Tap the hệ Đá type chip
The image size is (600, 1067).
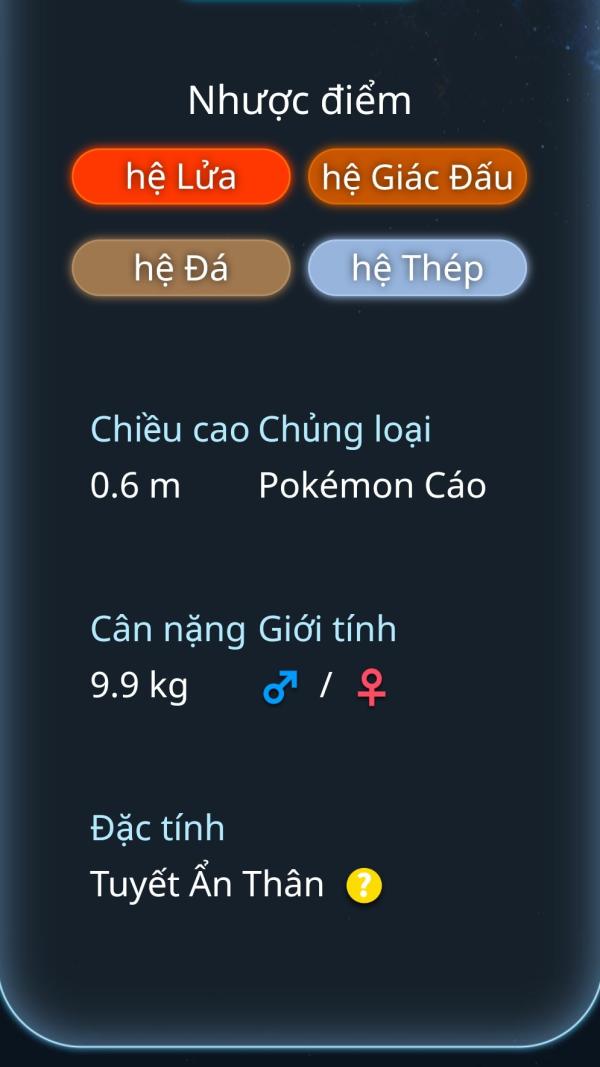click(181, 267)
